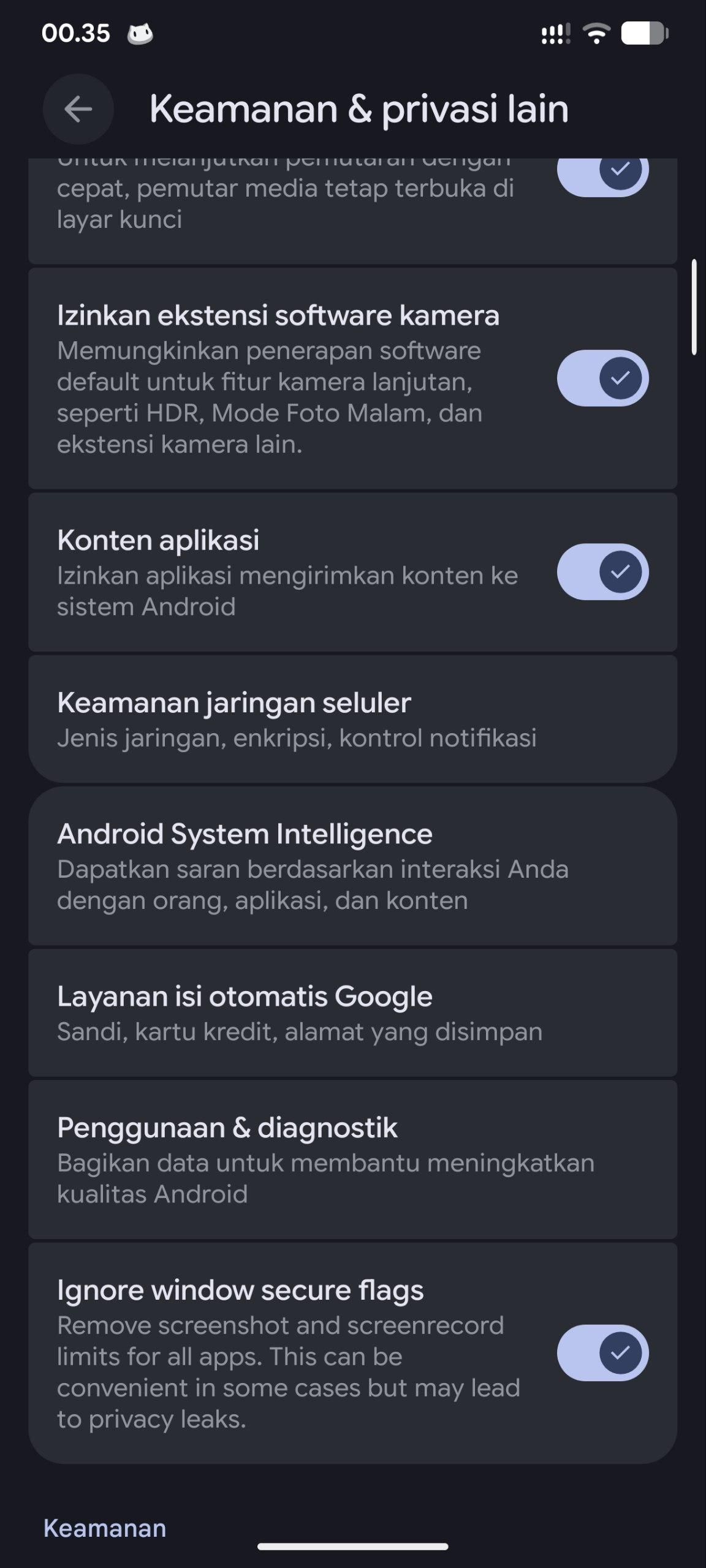Screen dimensions: 706x1568
Task: Open Layanan isi otomatis Google
Action: (352, 1013)
